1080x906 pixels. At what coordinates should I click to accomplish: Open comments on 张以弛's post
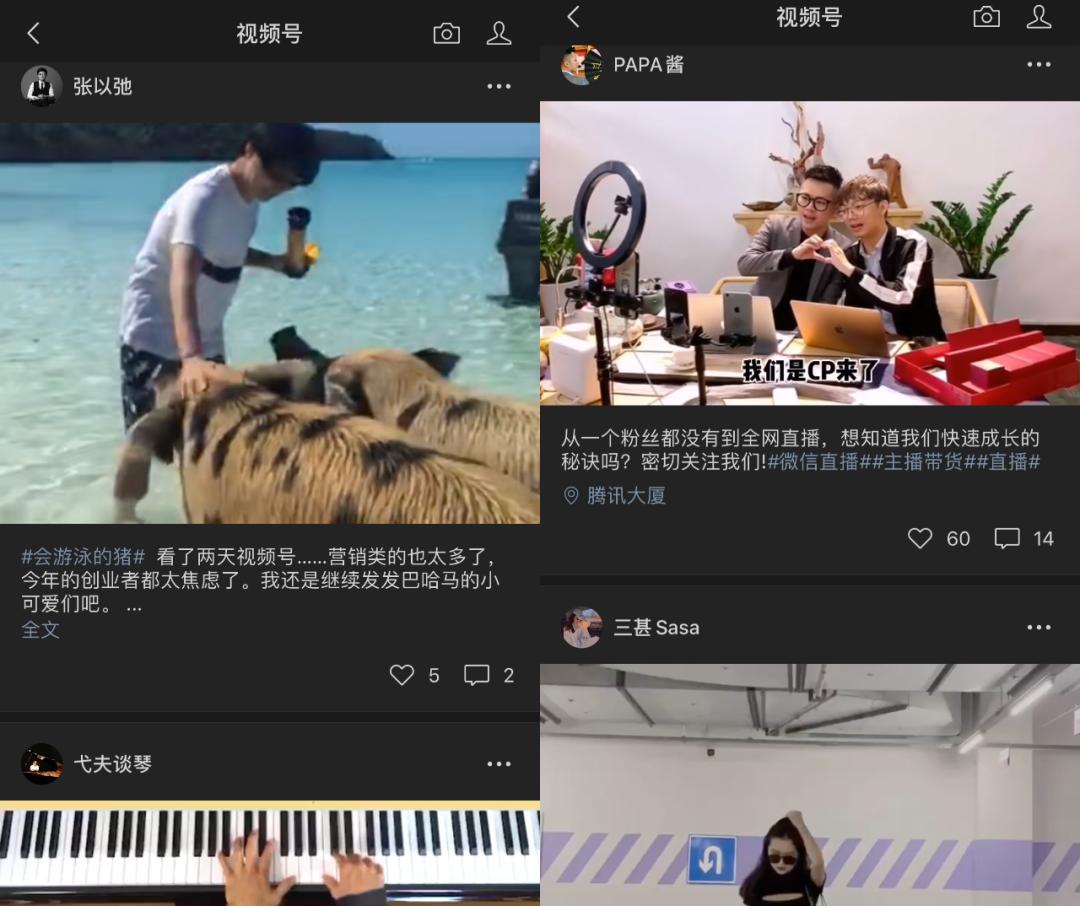click(477, 676)
